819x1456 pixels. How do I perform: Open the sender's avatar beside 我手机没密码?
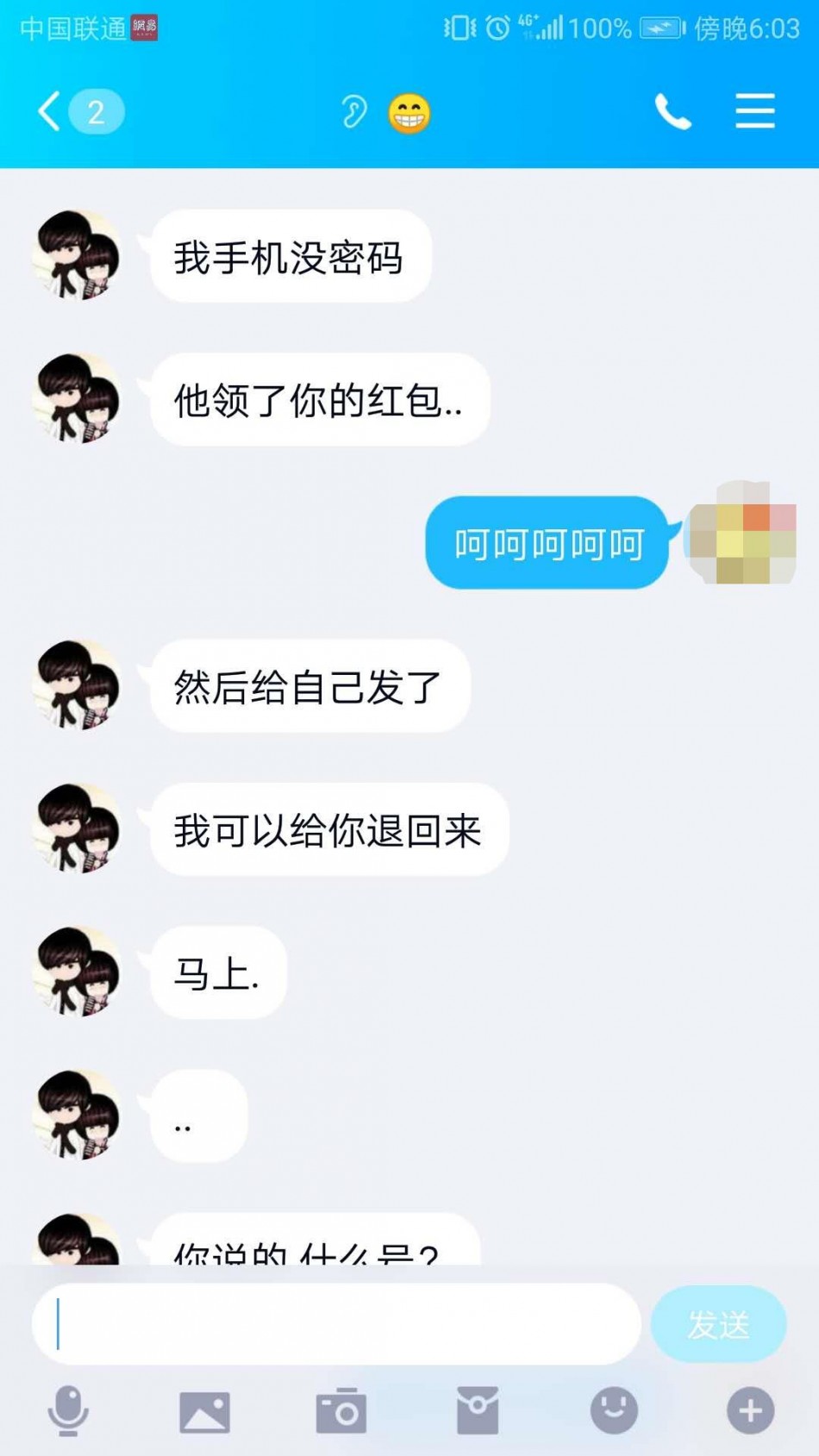point(77,256)
